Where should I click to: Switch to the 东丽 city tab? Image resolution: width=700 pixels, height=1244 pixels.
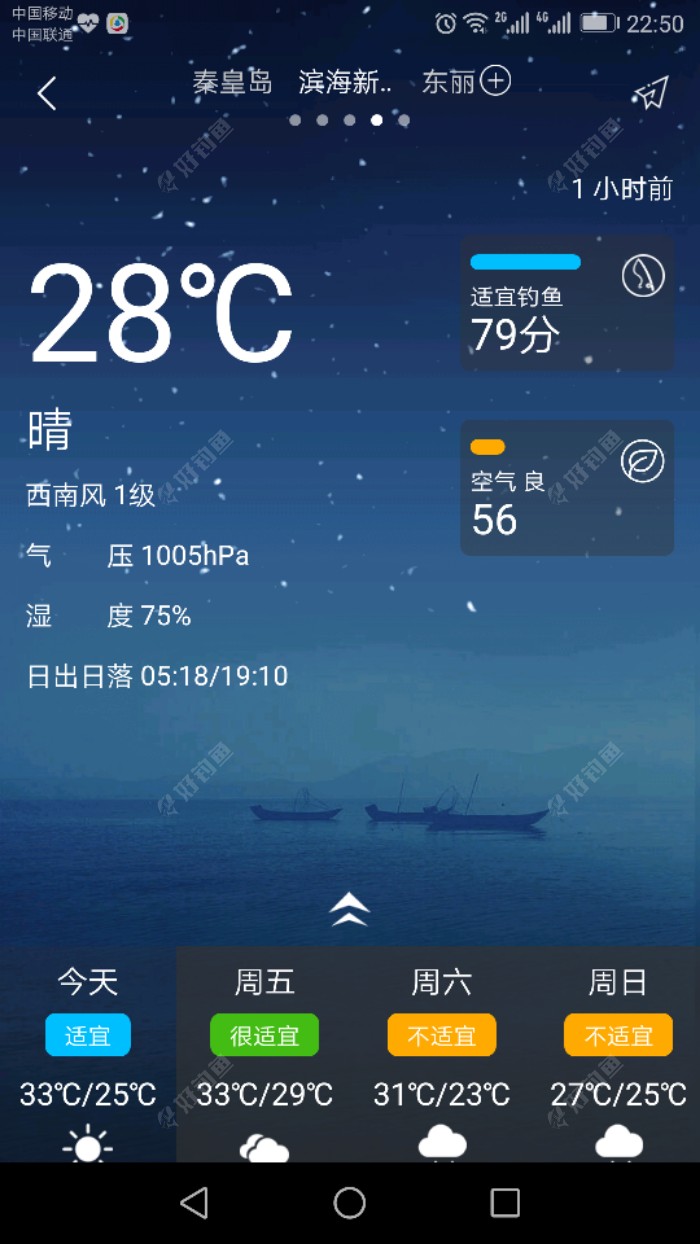pyautogui.click(x=447, y=82)
